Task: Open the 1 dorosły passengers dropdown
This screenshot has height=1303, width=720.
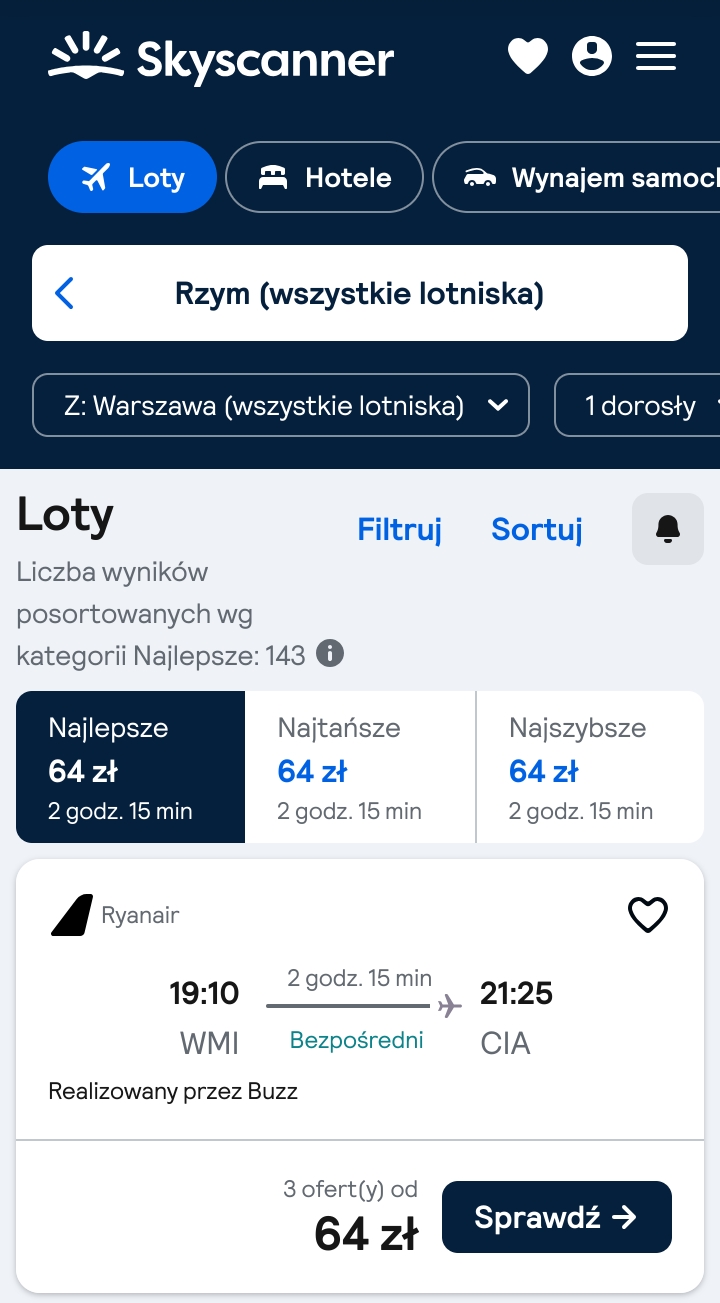Action: coord(638,405)
